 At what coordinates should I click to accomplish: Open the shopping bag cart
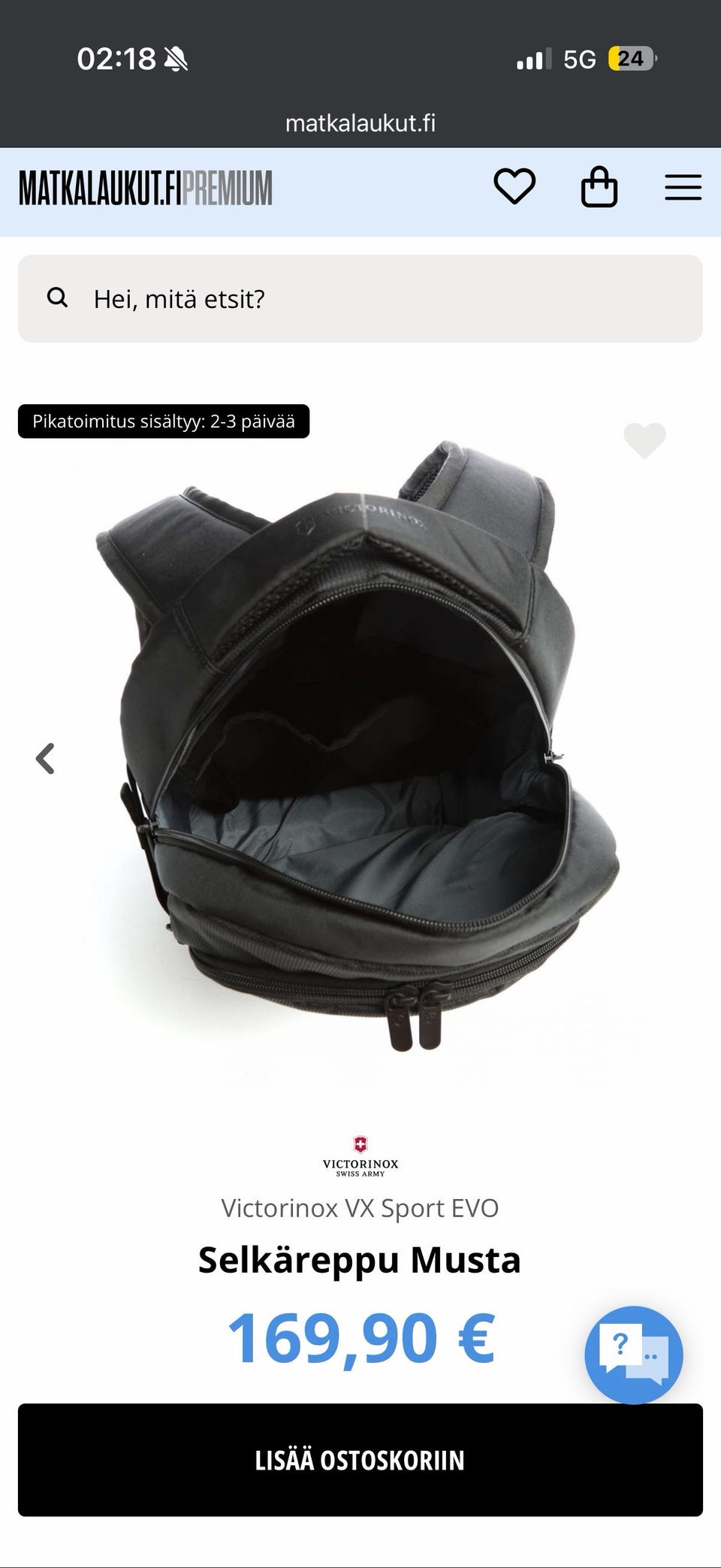(x=599, y=186)
